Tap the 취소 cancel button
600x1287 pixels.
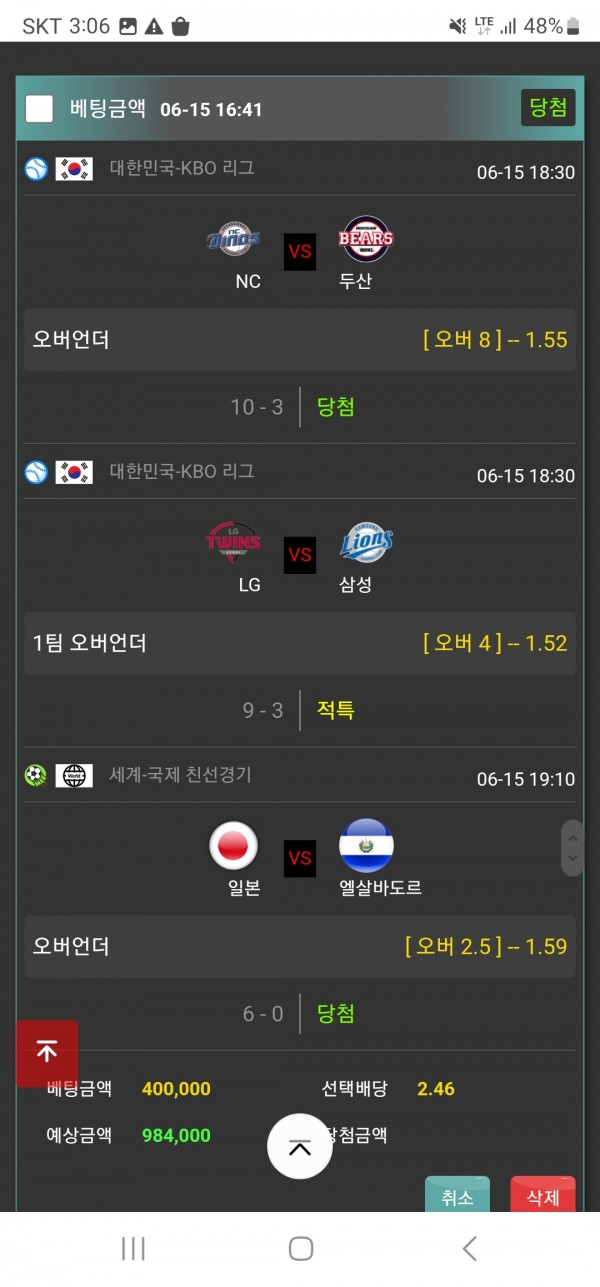point(457,1196)
